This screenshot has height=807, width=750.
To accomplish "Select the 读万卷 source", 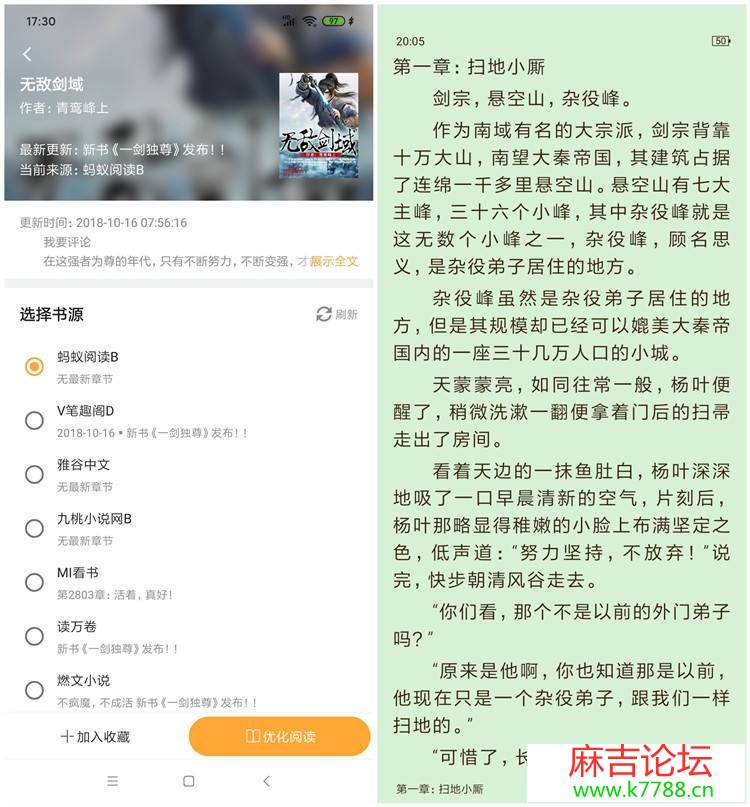I will tap(34, 636).
